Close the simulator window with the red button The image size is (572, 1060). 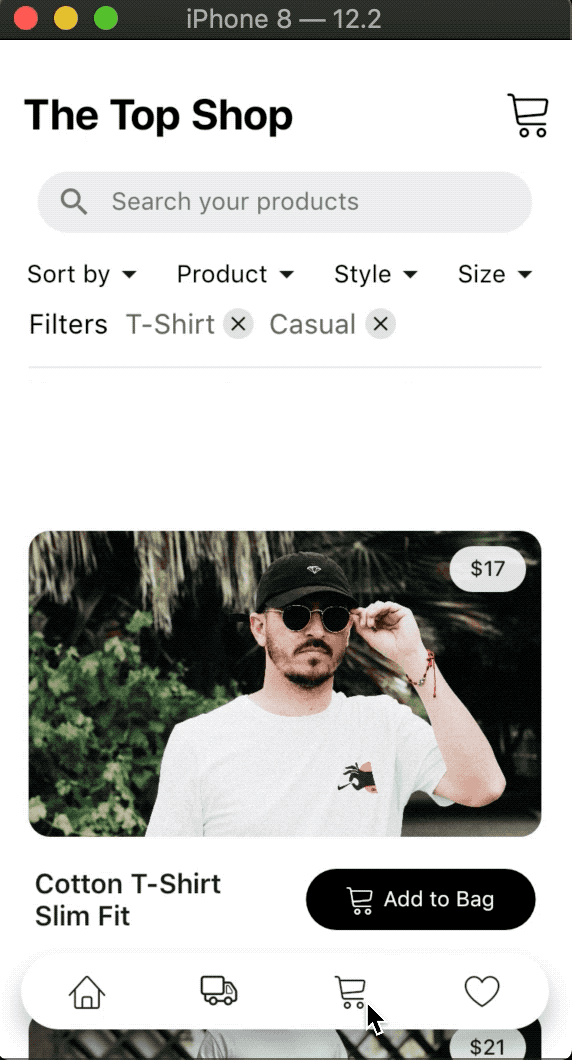tap(26, 18)
